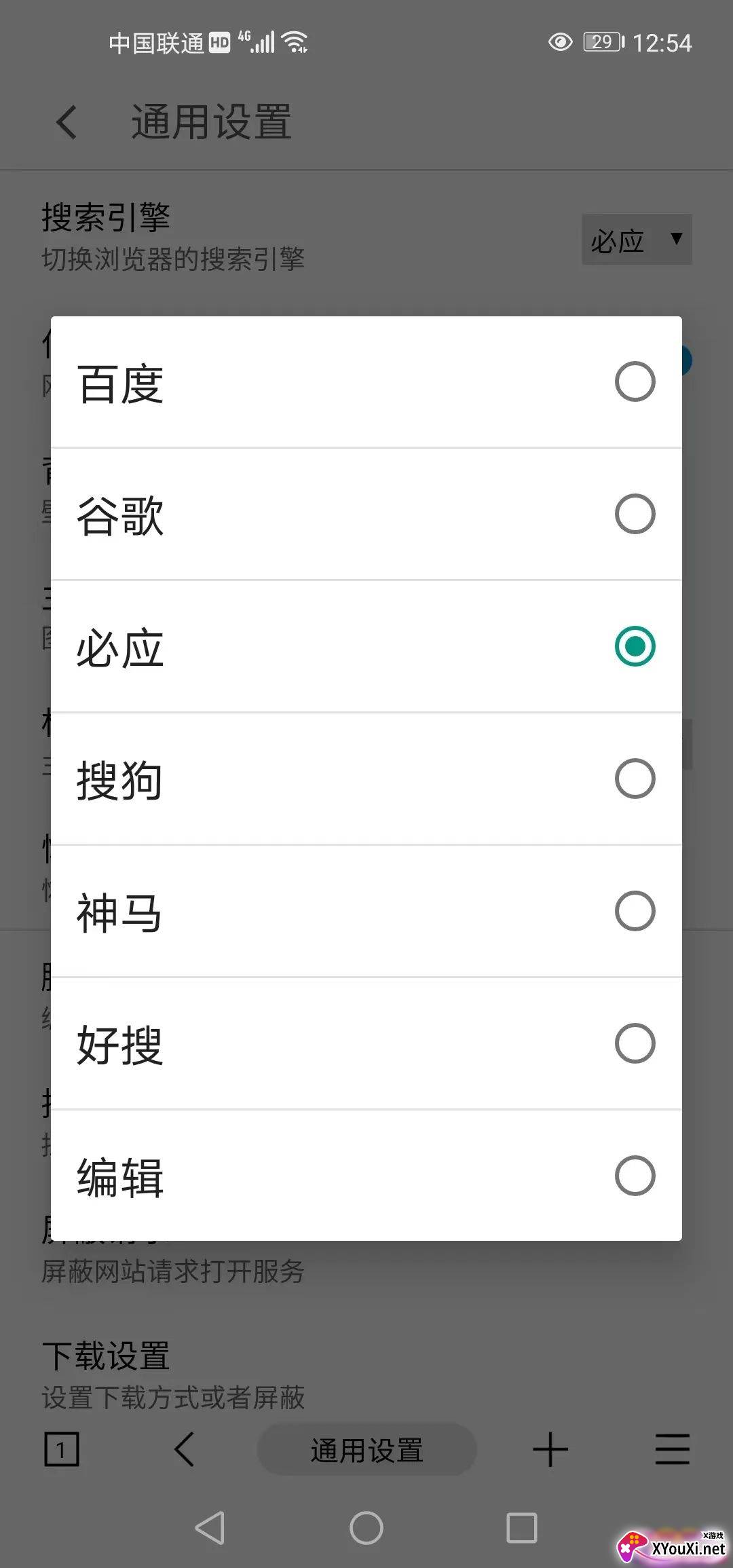Viewport: 733px width, 1568px height.
Task: Tap the 编辑 option in the dialog
Action: point(366,1176)
